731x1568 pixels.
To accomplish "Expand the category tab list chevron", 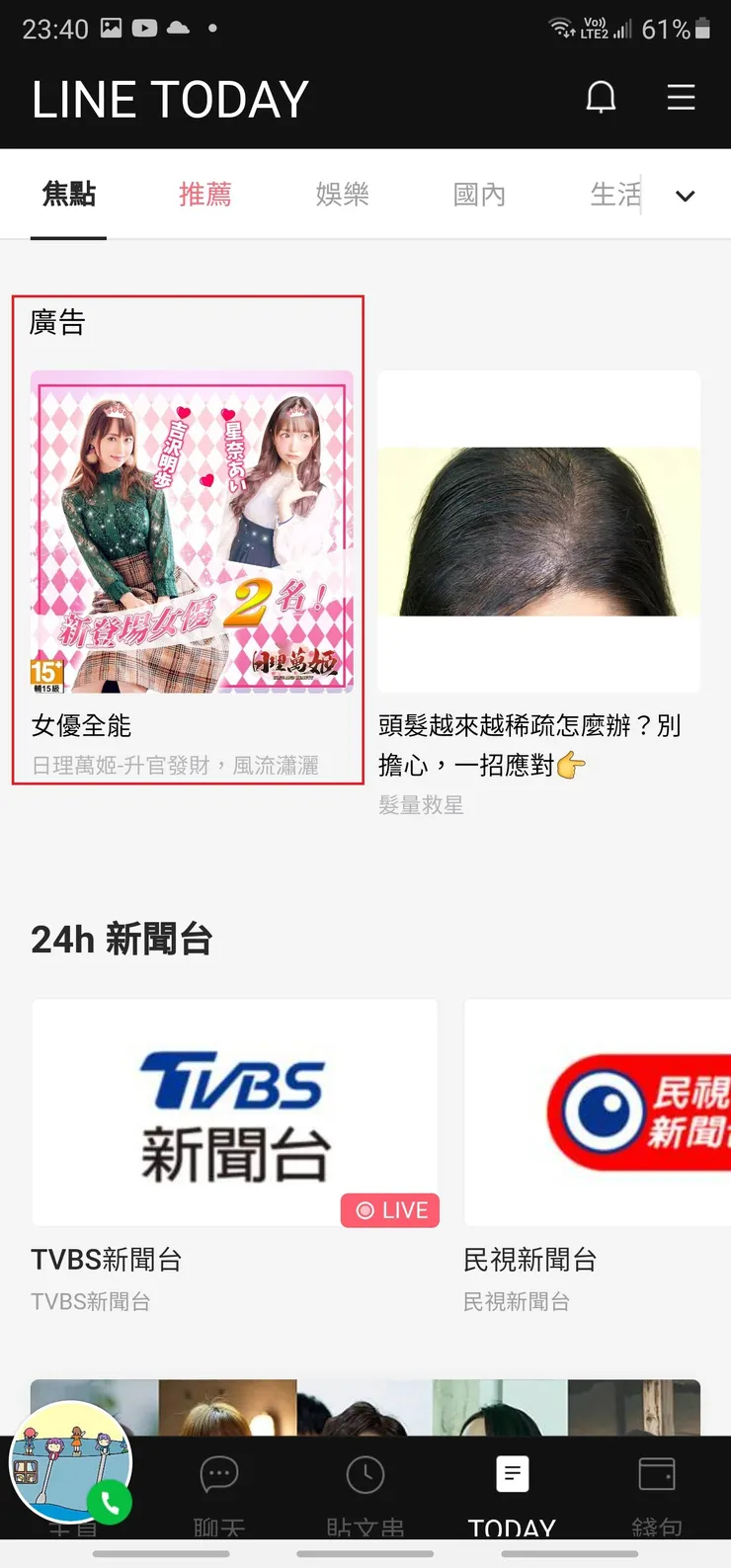I will pos(685,196).
